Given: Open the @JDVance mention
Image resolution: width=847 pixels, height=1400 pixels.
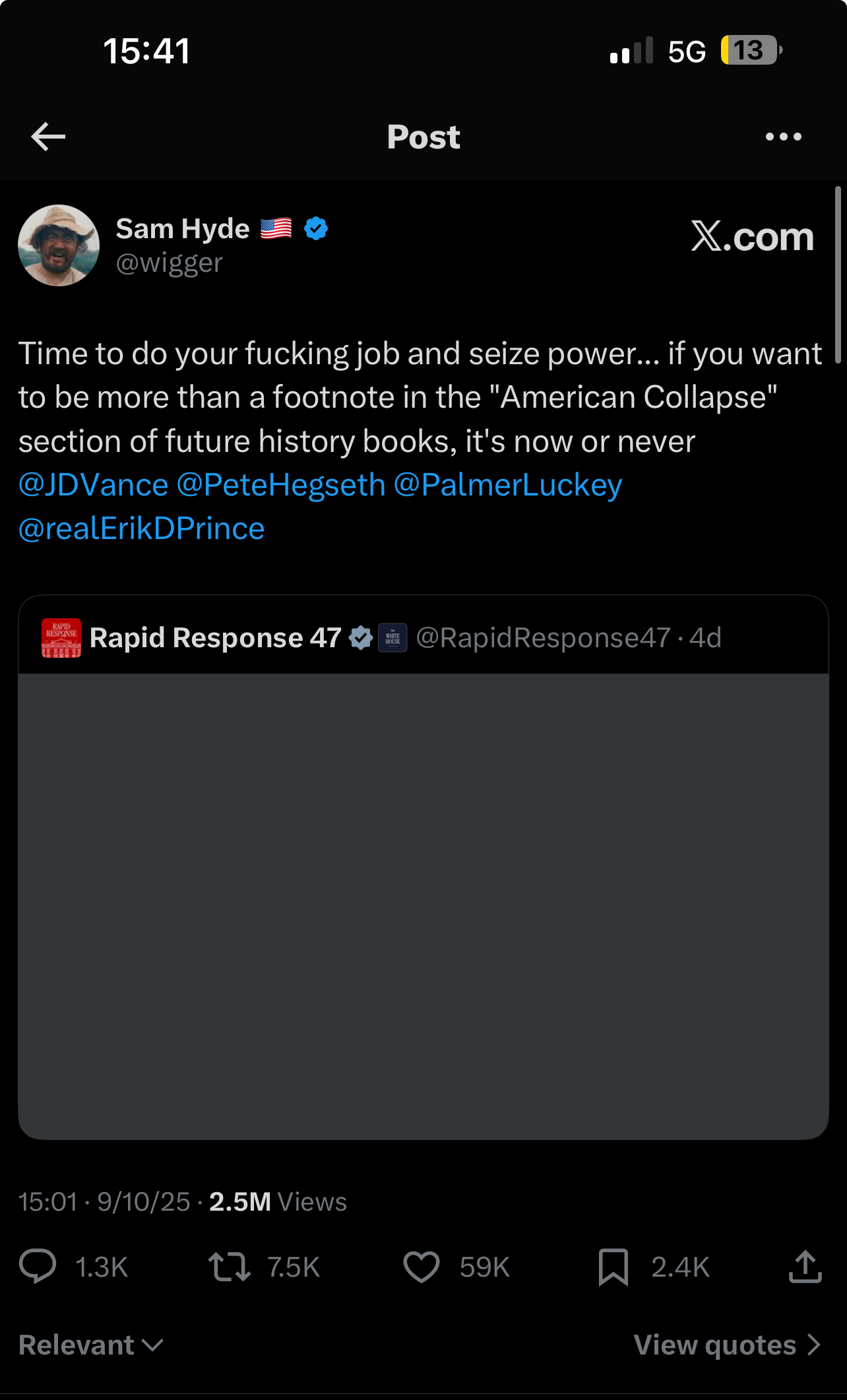Looking at the screenshot, I should 94,486.
